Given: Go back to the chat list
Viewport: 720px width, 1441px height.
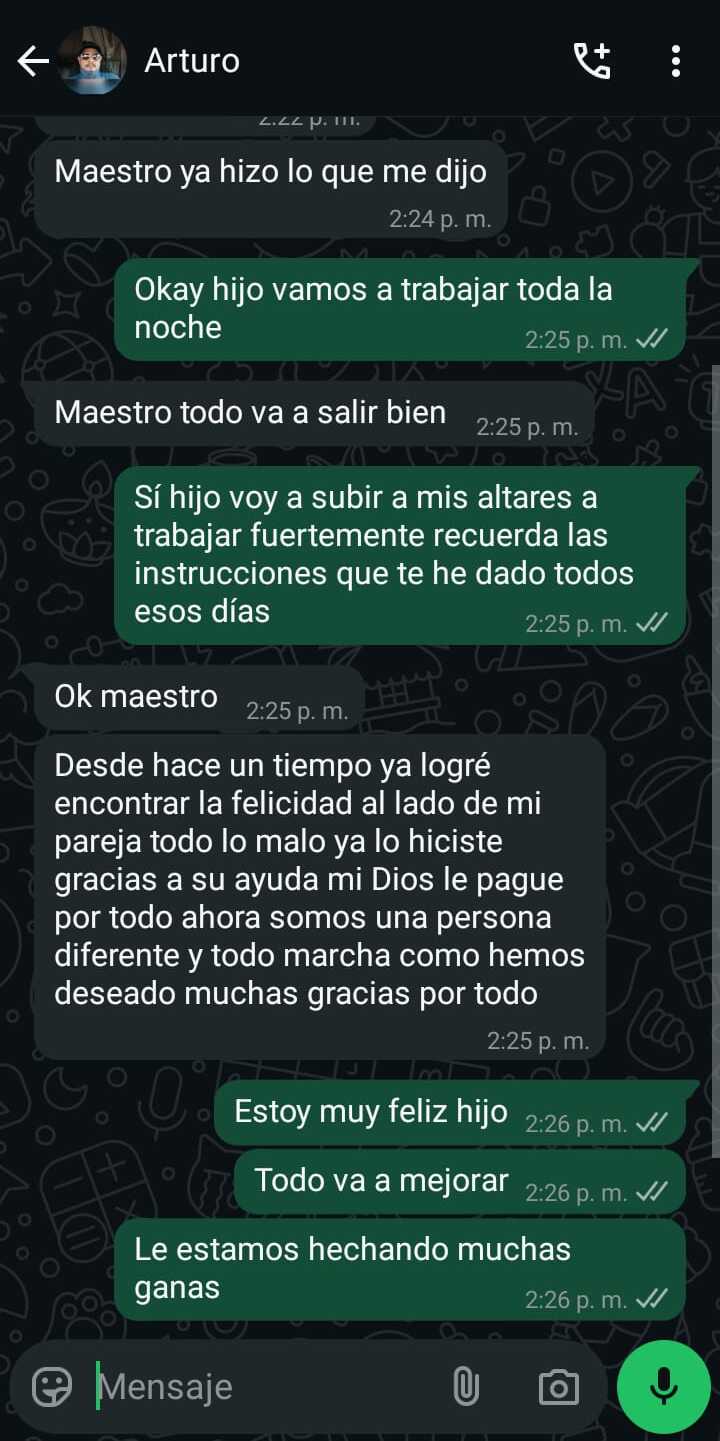Looking at the screenshot, I should coord(33,61).
